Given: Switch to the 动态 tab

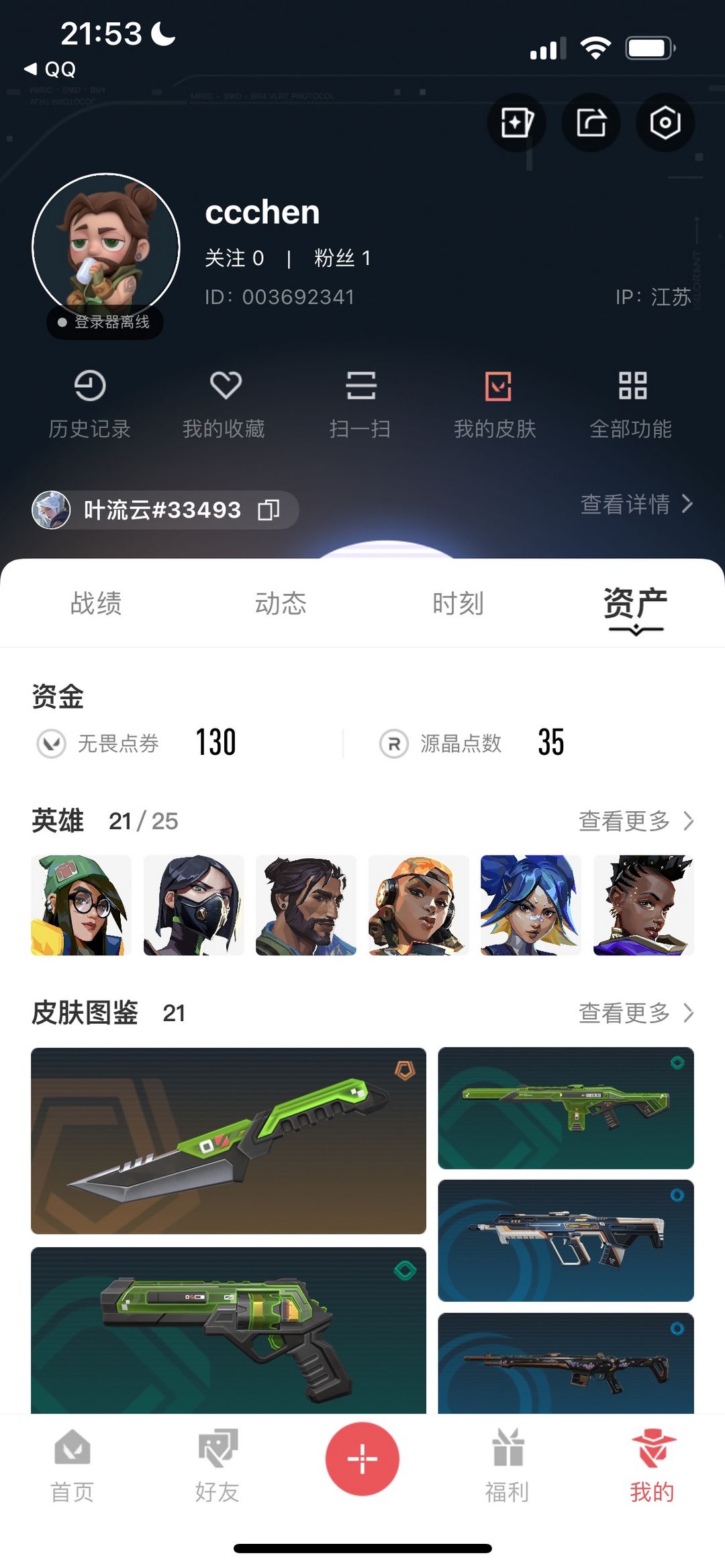Looking at the screenshot, I should (x=281, y=603).
